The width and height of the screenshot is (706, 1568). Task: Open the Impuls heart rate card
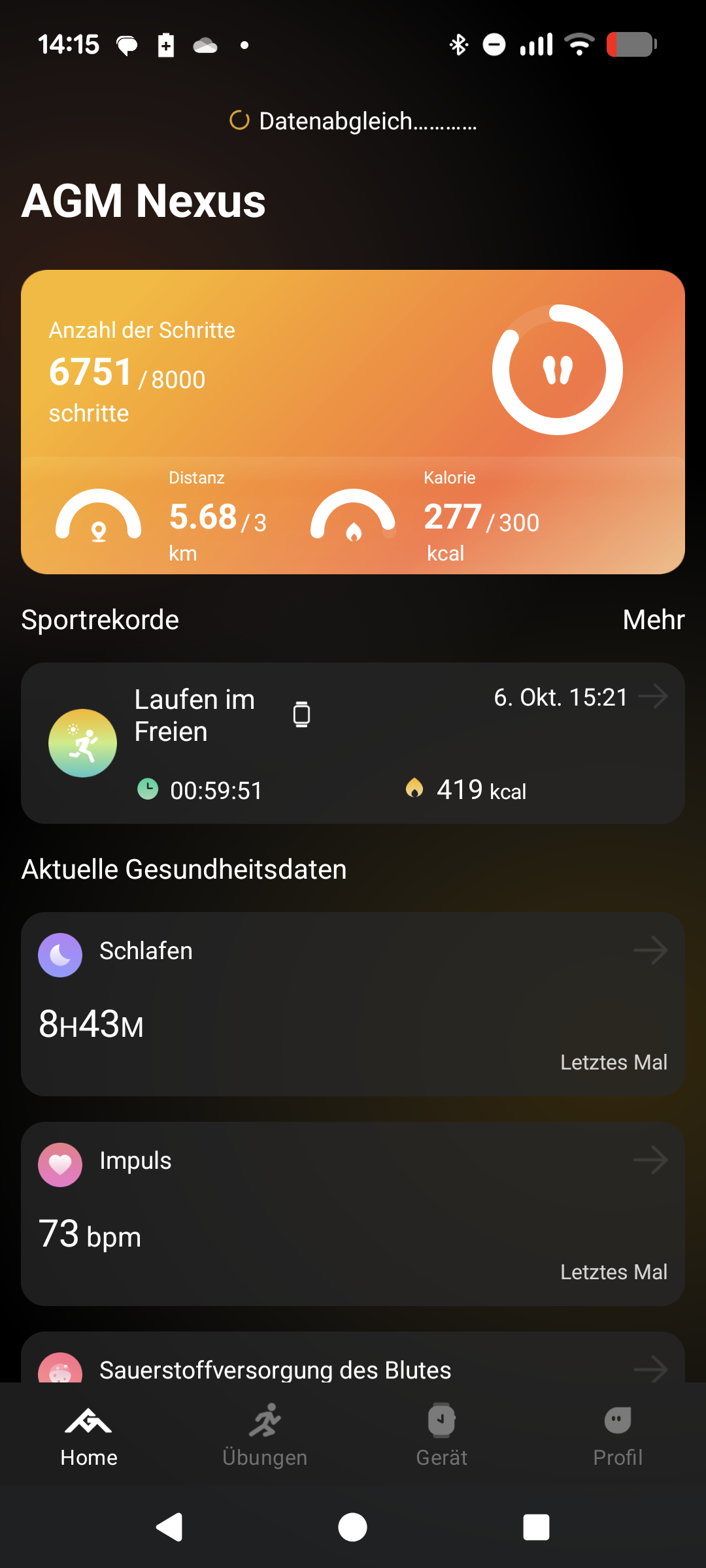353,1213
